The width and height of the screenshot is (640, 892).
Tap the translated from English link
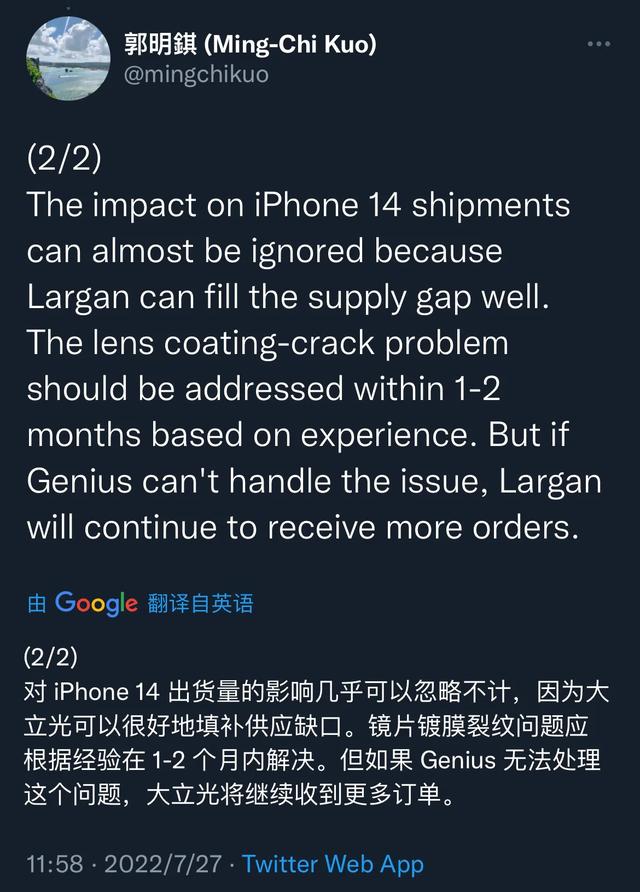click(x=200, y=603)
